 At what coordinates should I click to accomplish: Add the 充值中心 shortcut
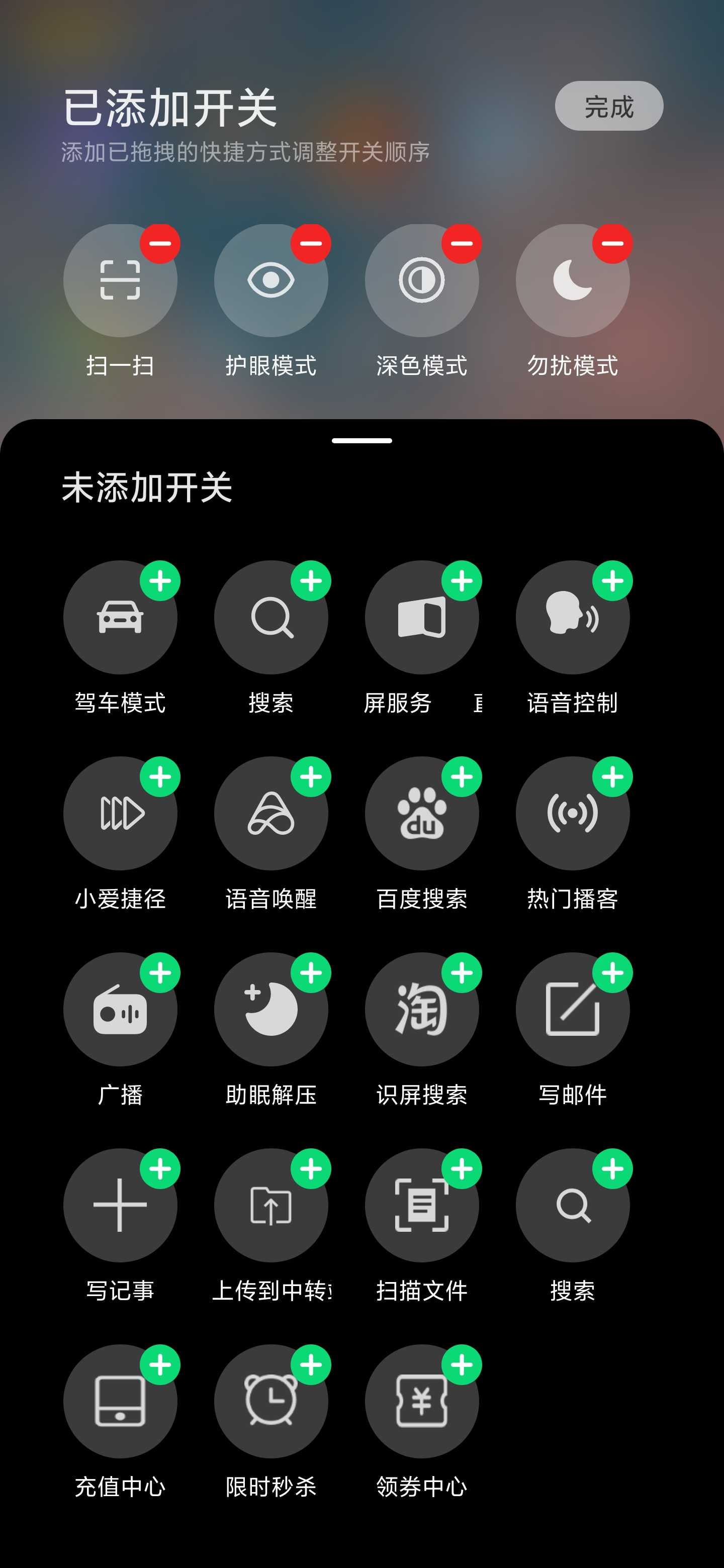(160, 1364)
